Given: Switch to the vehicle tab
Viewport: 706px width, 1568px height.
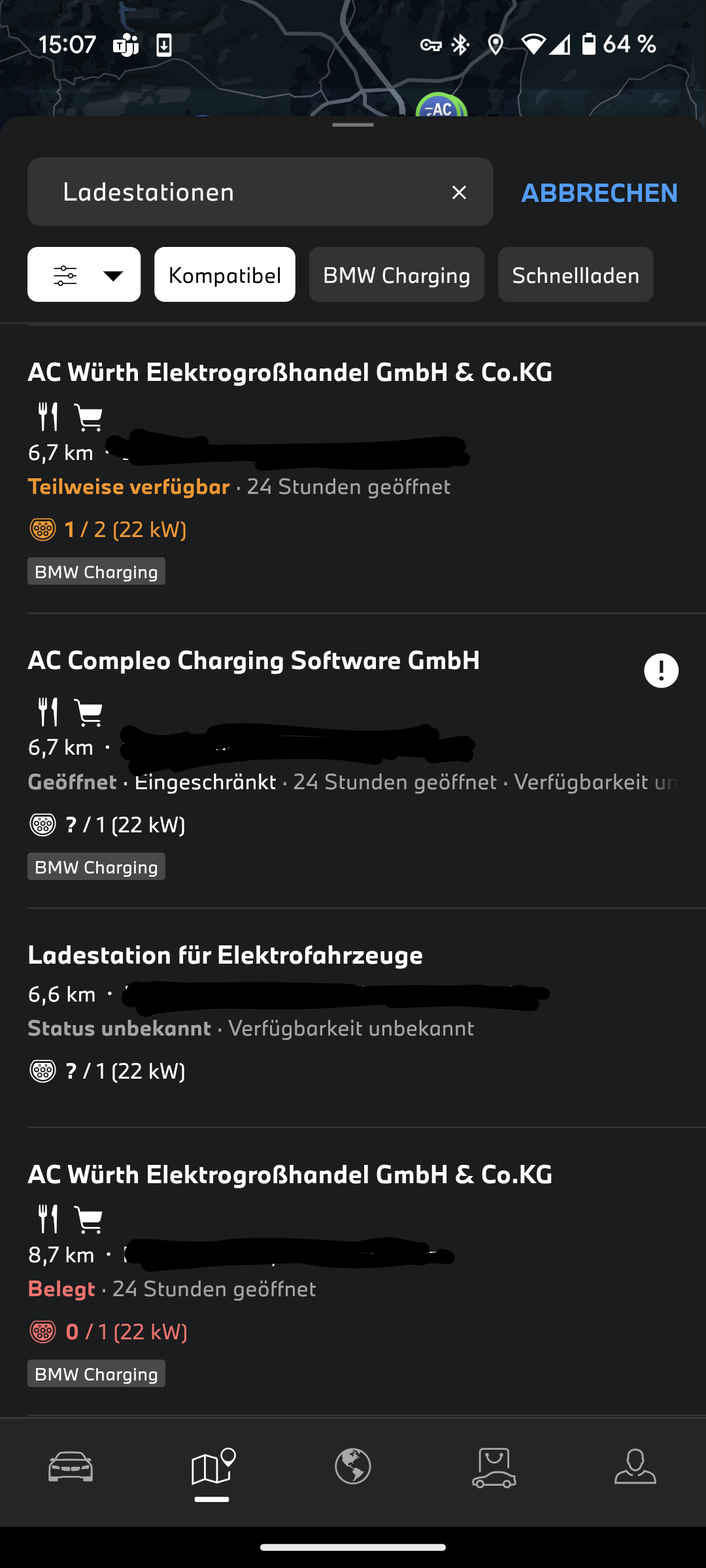Looking at the screenshot, I should pos(71,1467).
